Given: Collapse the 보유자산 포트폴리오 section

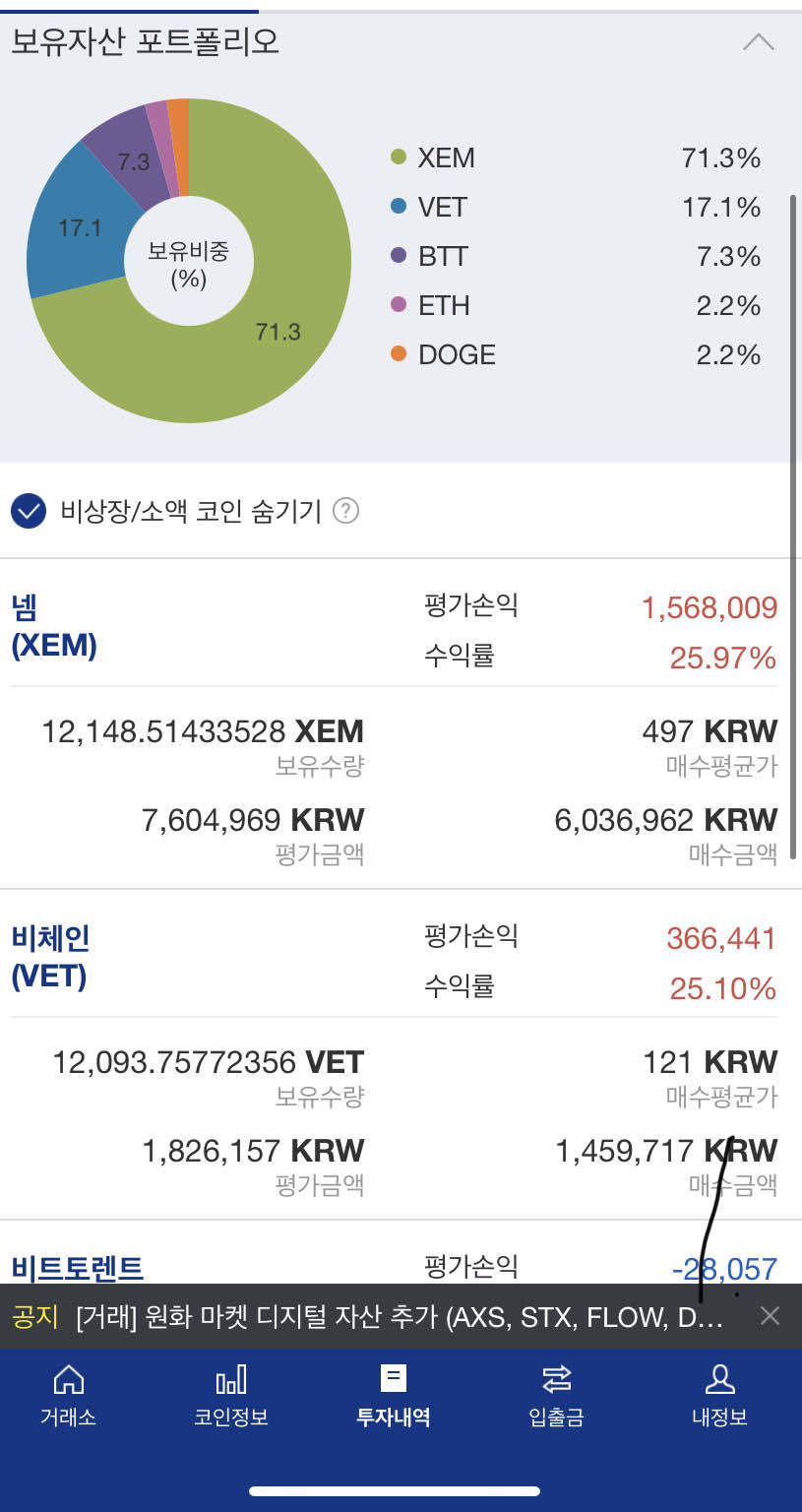Looking at the screenshot, I should click(x=758, y=42).
